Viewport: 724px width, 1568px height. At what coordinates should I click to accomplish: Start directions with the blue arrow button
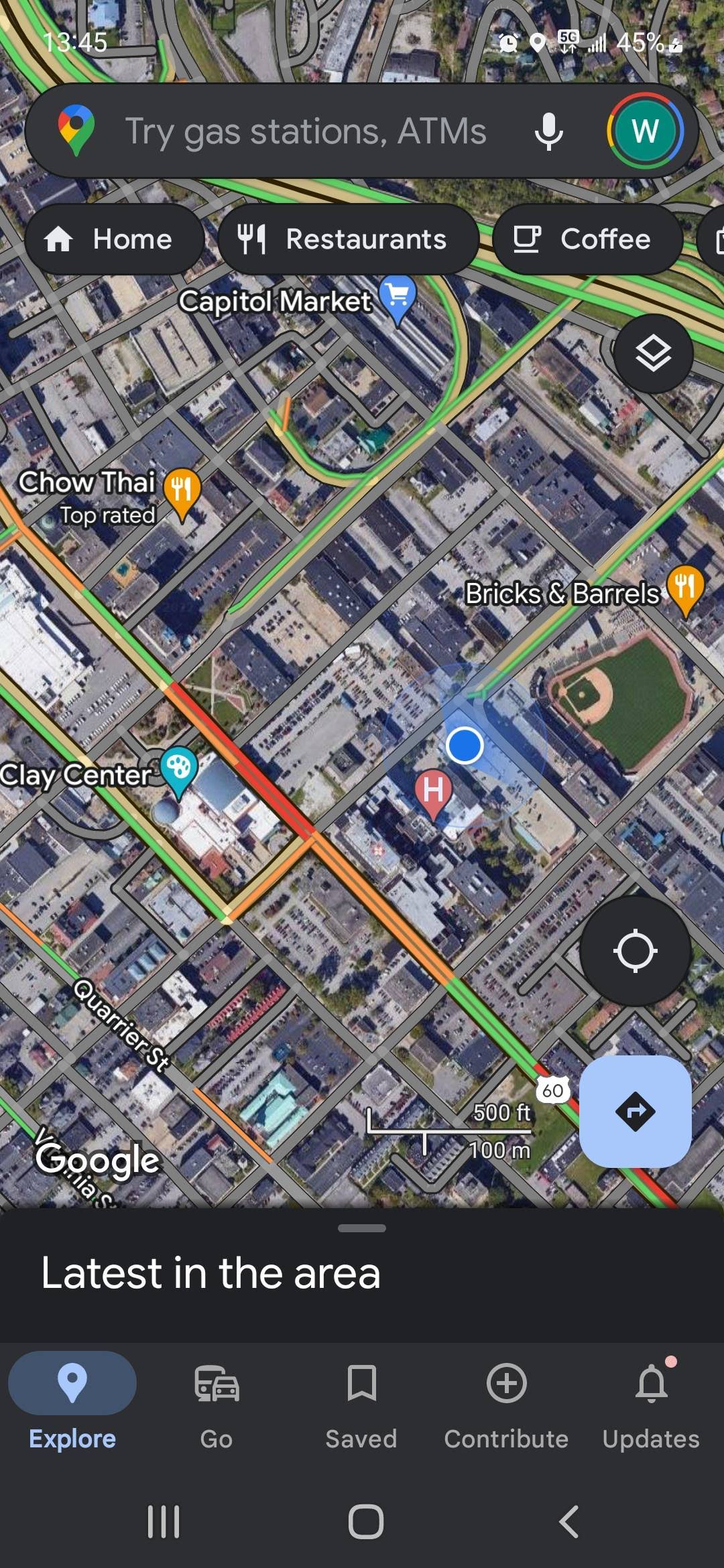(635, 1112)
